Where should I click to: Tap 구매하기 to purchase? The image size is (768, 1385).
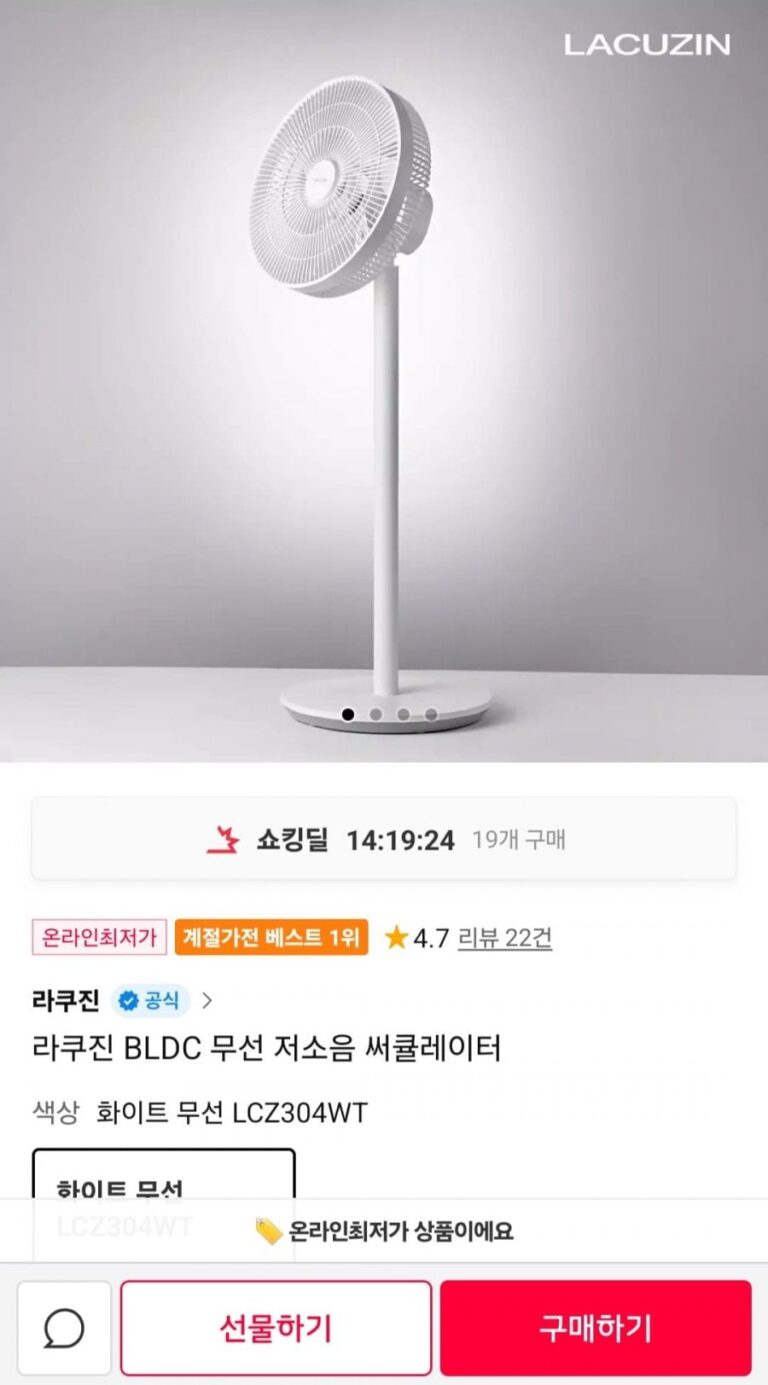[595, 1328]
